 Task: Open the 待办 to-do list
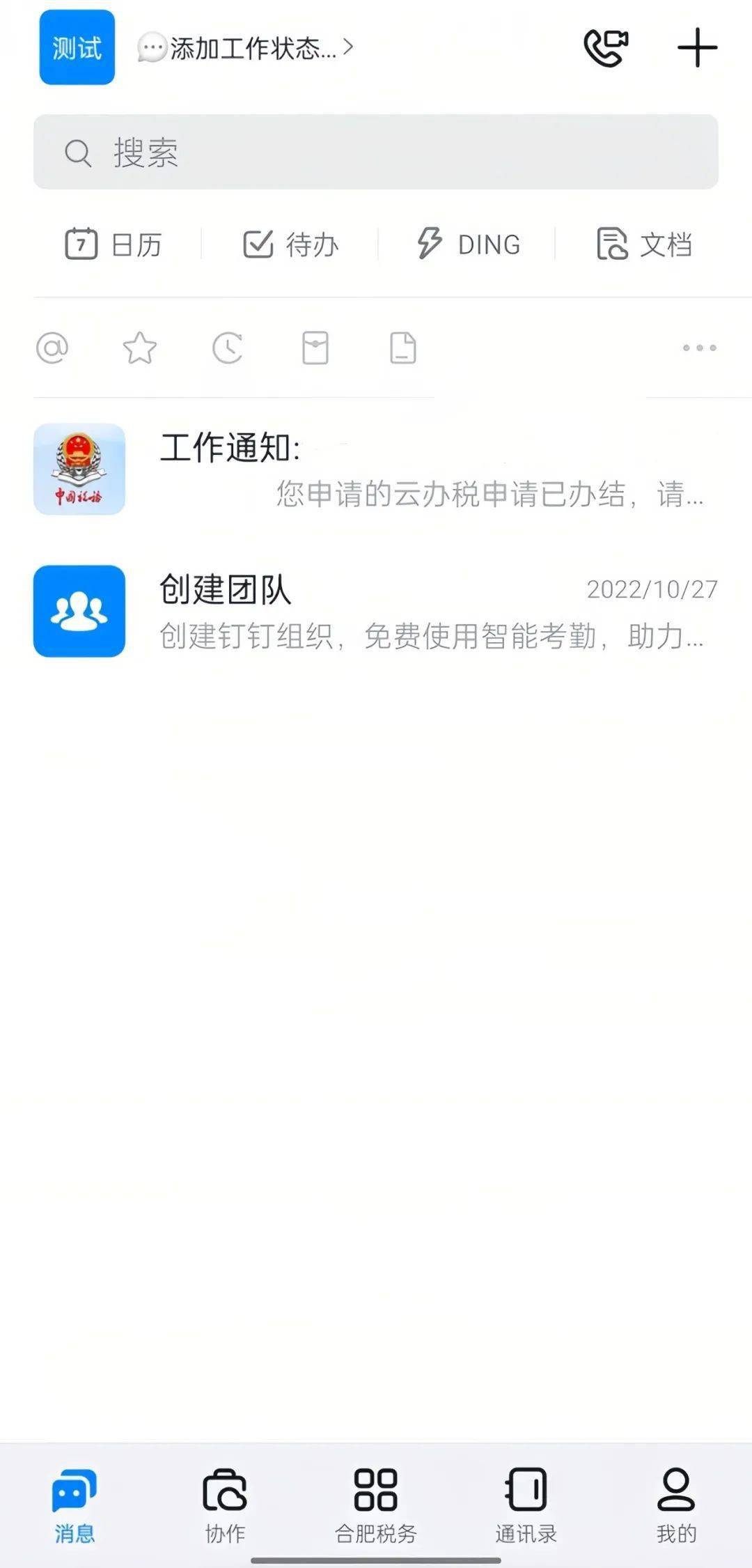292,244
